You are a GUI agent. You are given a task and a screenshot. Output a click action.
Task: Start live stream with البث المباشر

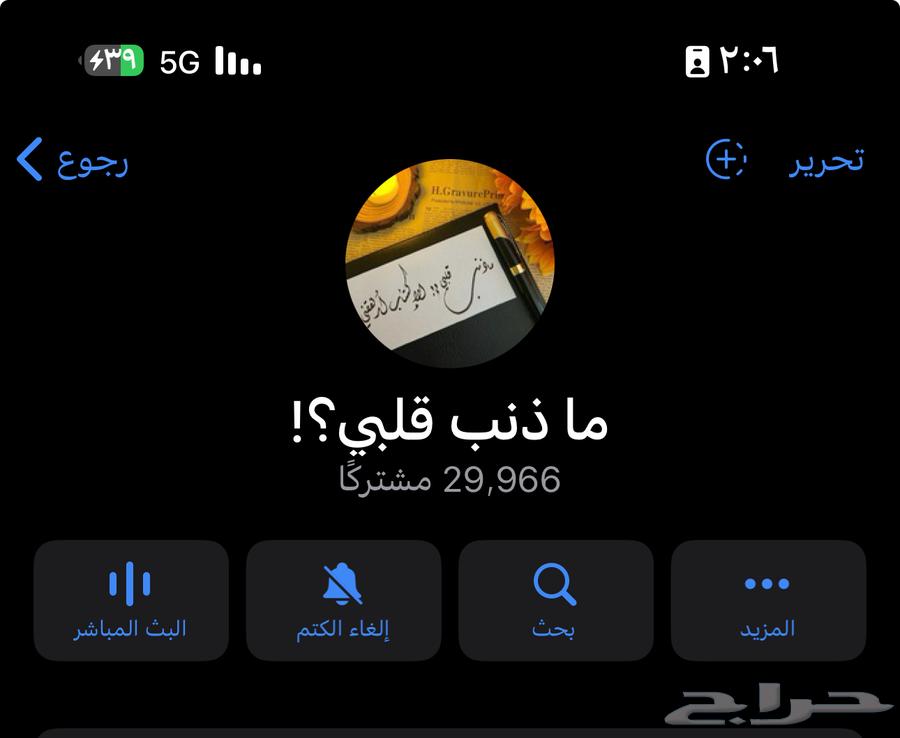(x=131, y=600)
